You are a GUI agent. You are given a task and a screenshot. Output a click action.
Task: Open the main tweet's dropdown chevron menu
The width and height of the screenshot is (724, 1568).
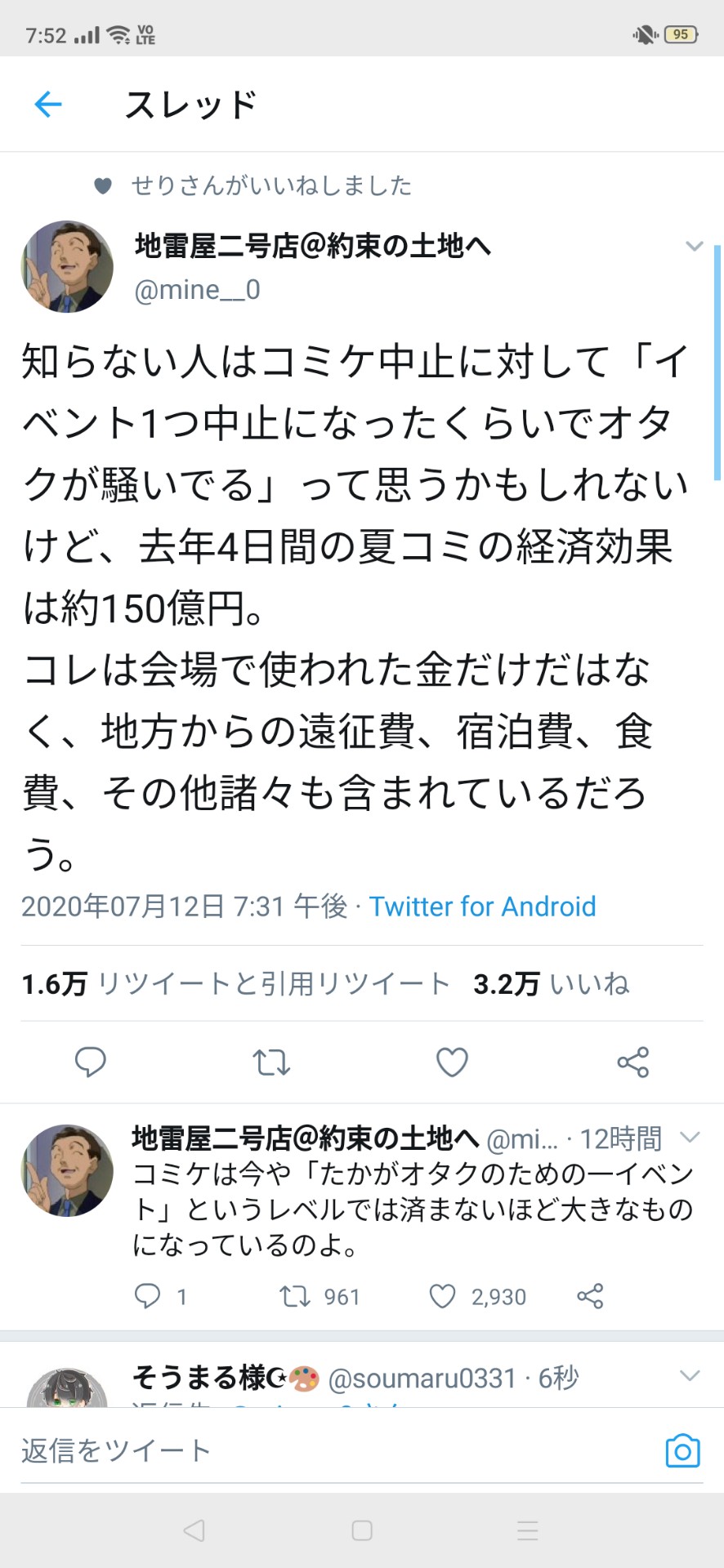click(694, 246)
